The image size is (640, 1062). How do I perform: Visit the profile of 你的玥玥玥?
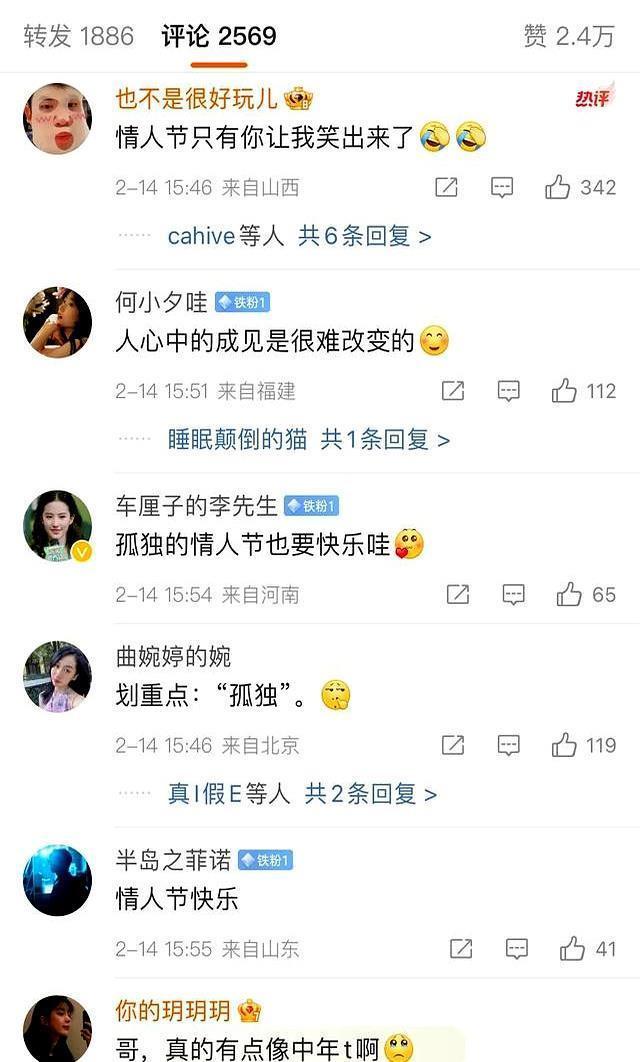click(x=57, y=1028)
